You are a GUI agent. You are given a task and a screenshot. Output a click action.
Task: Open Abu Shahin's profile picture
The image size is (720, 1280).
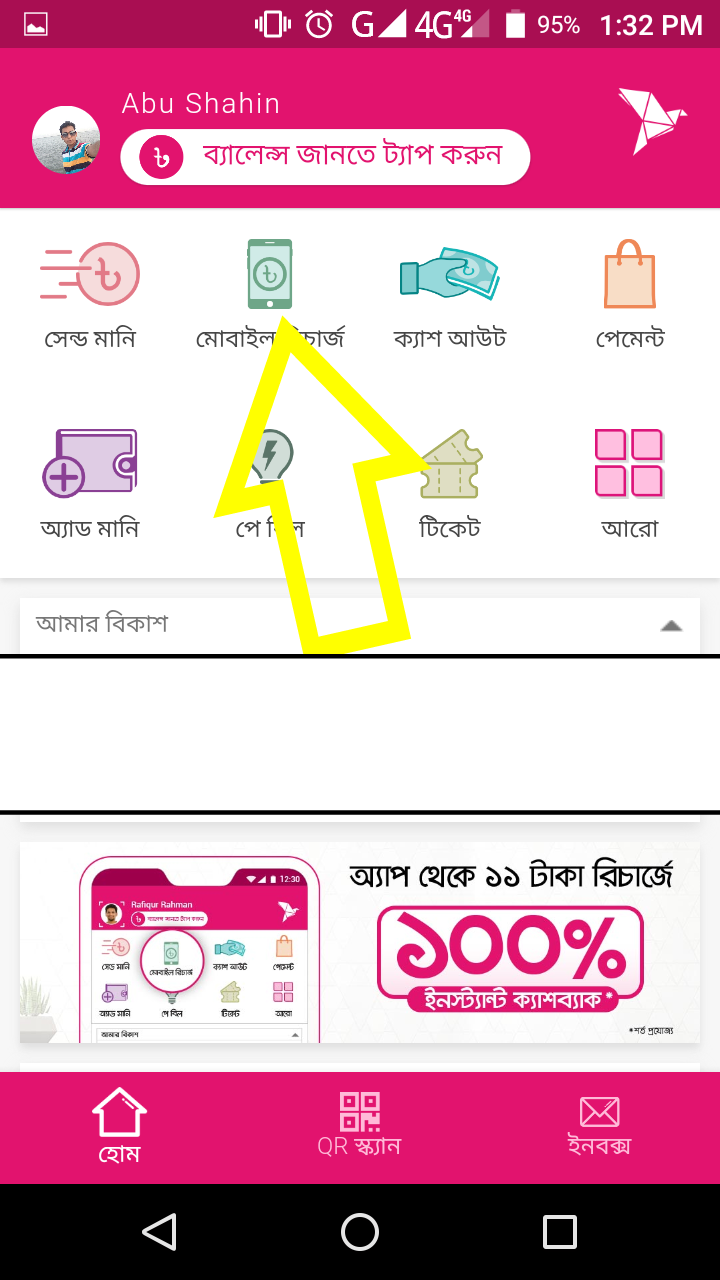click(66, 140)
